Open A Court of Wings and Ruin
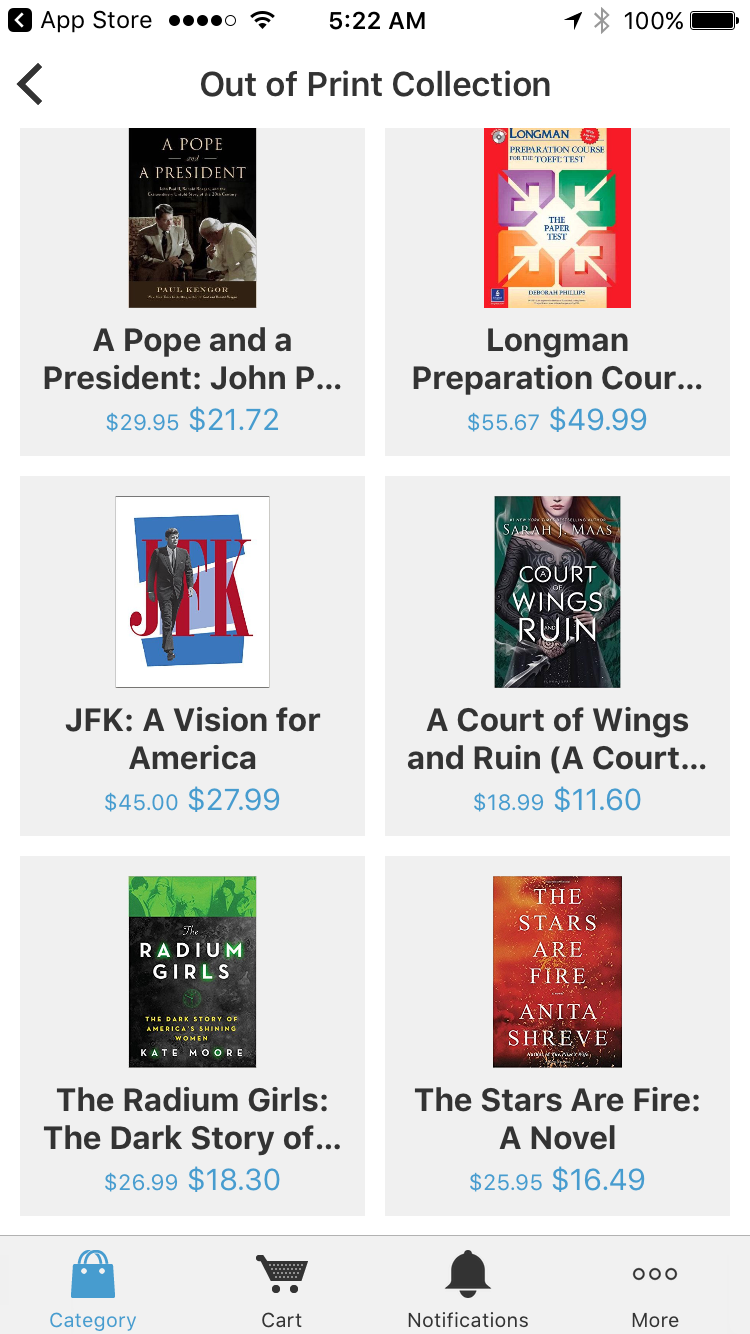 557,655
